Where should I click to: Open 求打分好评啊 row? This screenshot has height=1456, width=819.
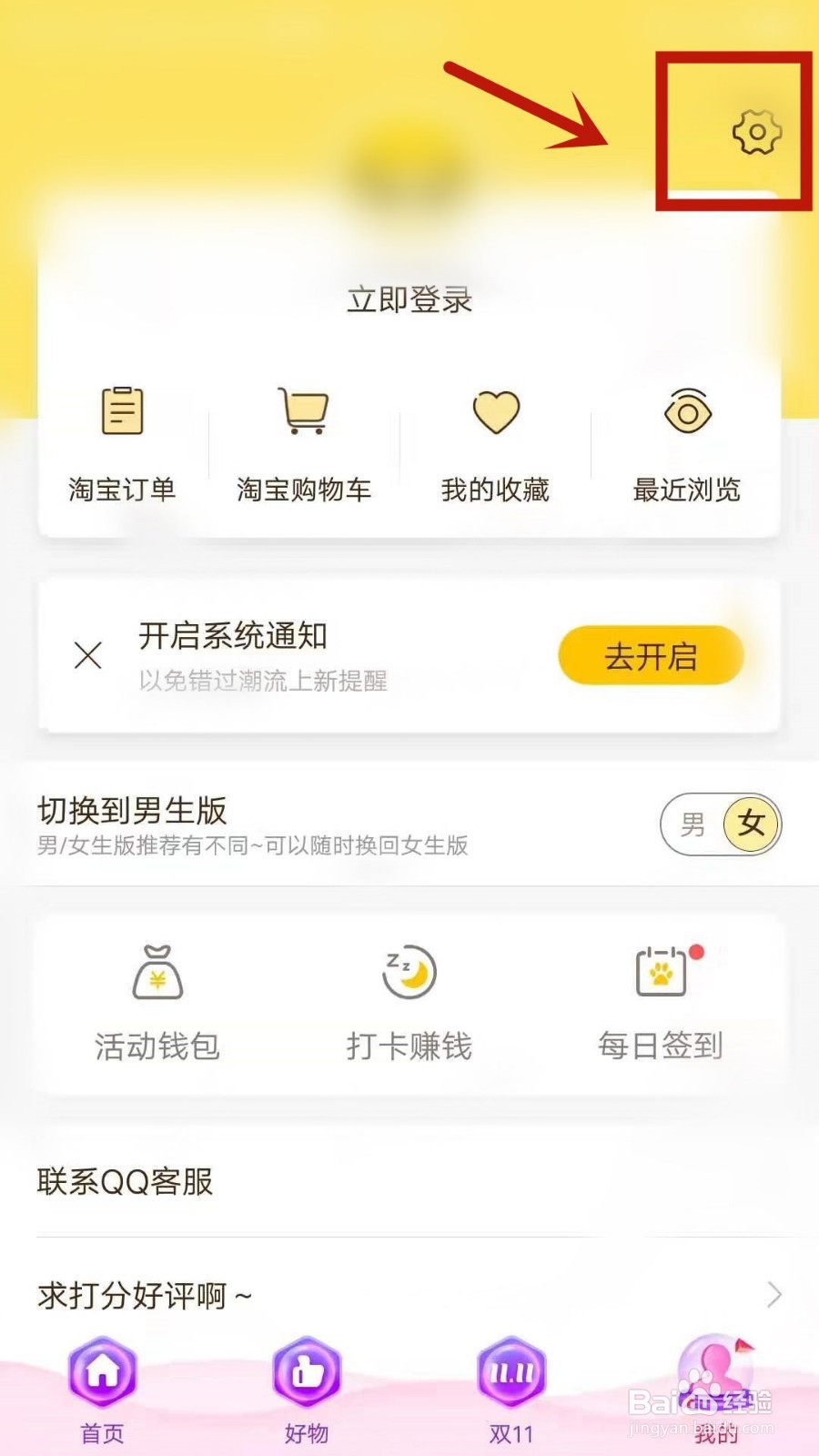click(x=409, y=1295)
